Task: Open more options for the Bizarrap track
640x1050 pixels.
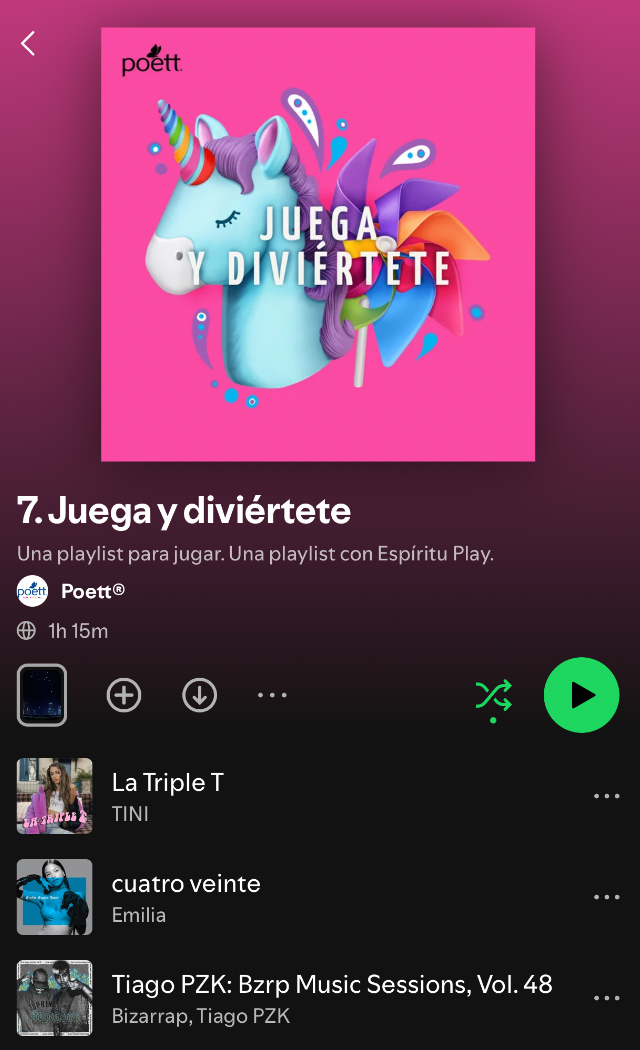Action: tap(607, 998)
